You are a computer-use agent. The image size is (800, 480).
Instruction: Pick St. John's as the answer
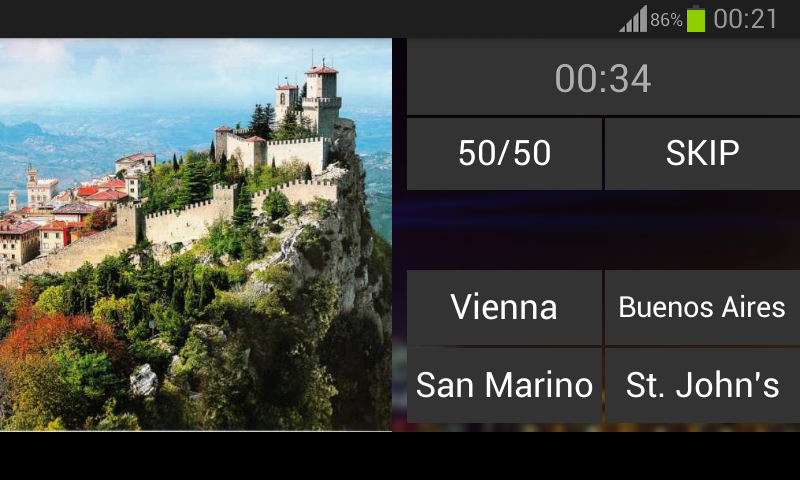point(702,385)
